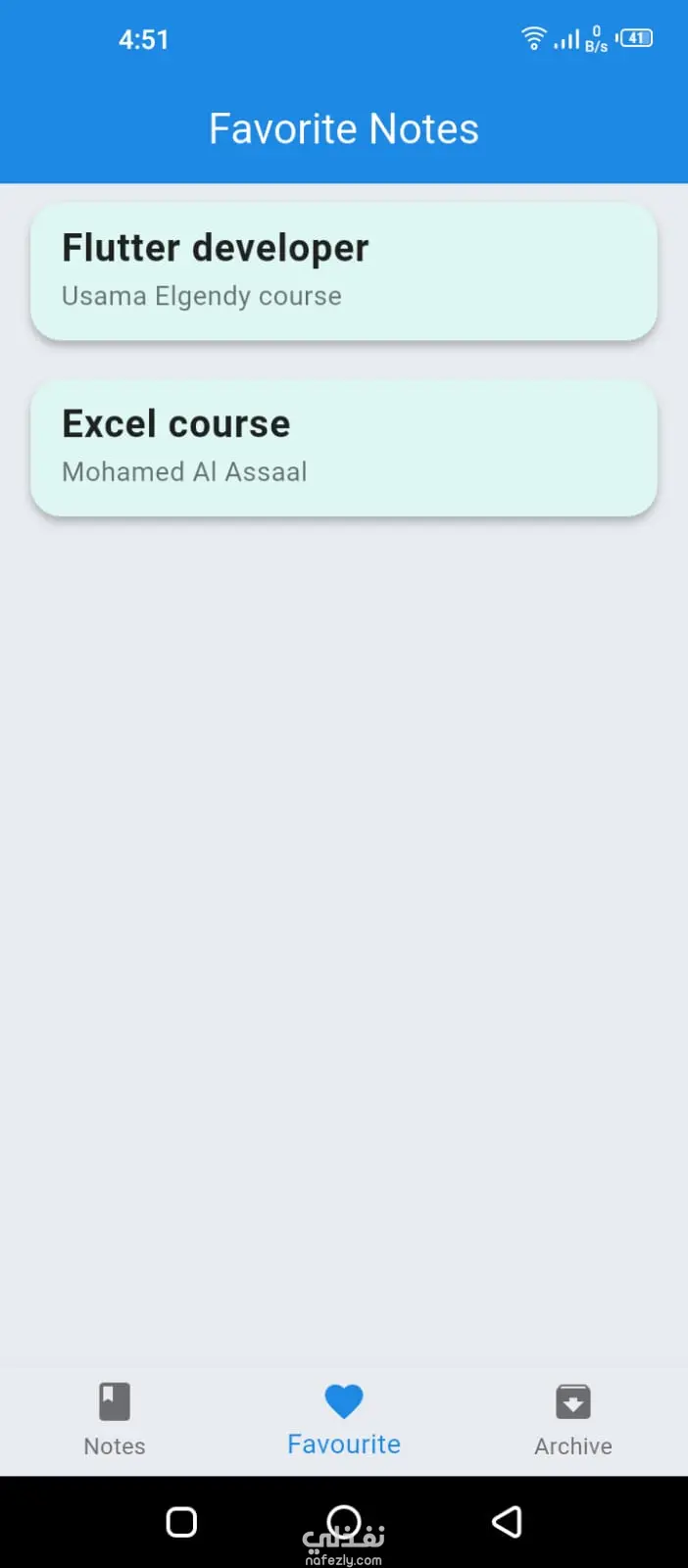The height and width of the screenshot is (1568, 688).
Task: Switch to the Notes tab
Action: 115,1419
